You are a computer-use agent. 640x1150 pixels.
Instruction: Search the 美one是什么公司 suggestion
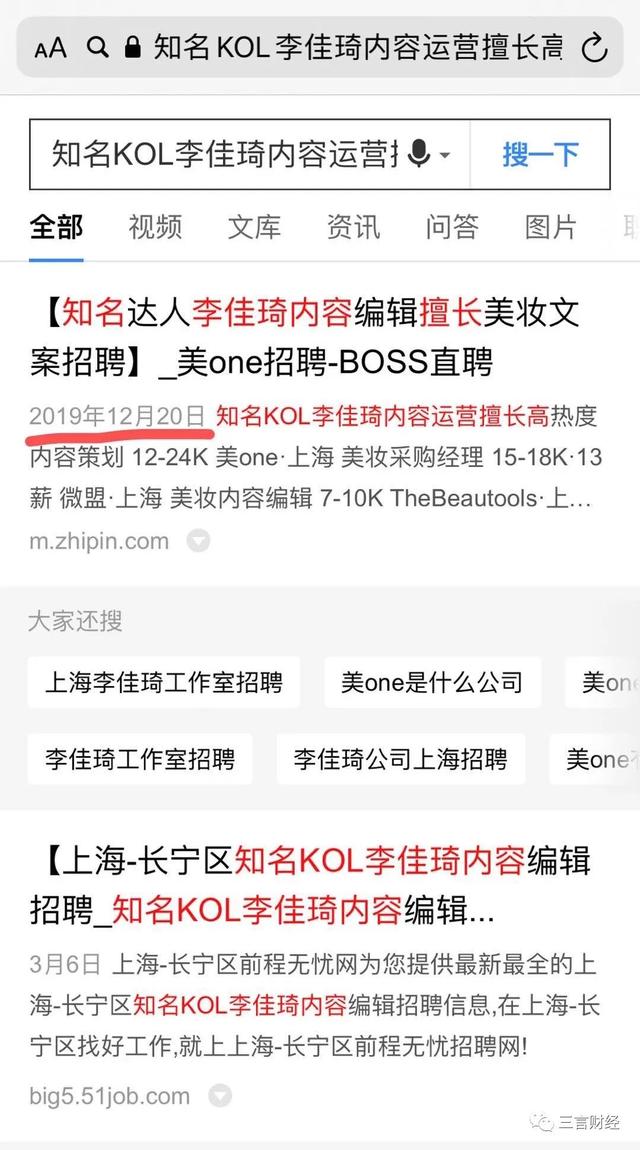pos(432,683)
